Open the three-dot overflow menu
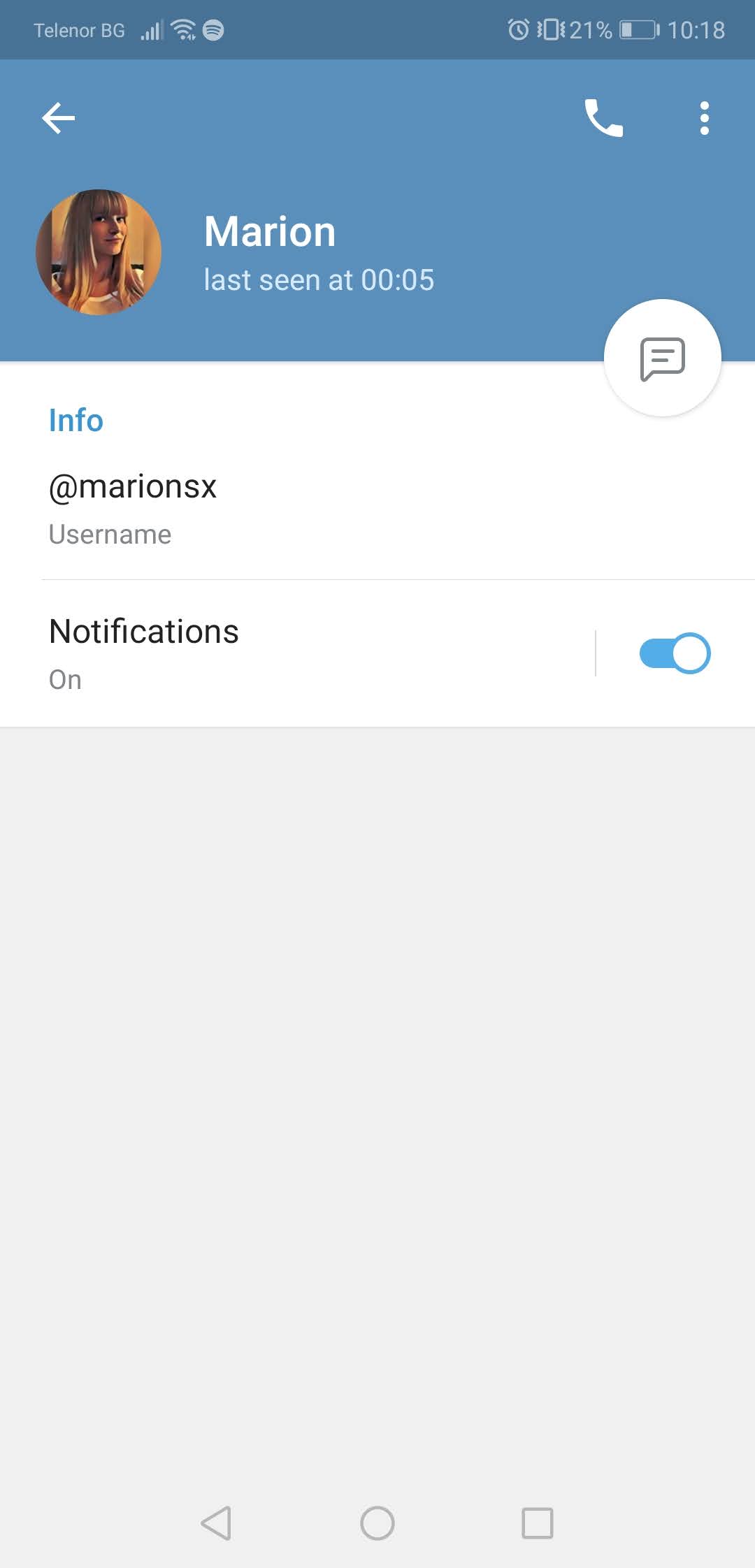This screenshot has width=755, height=1568. [704, 117]
